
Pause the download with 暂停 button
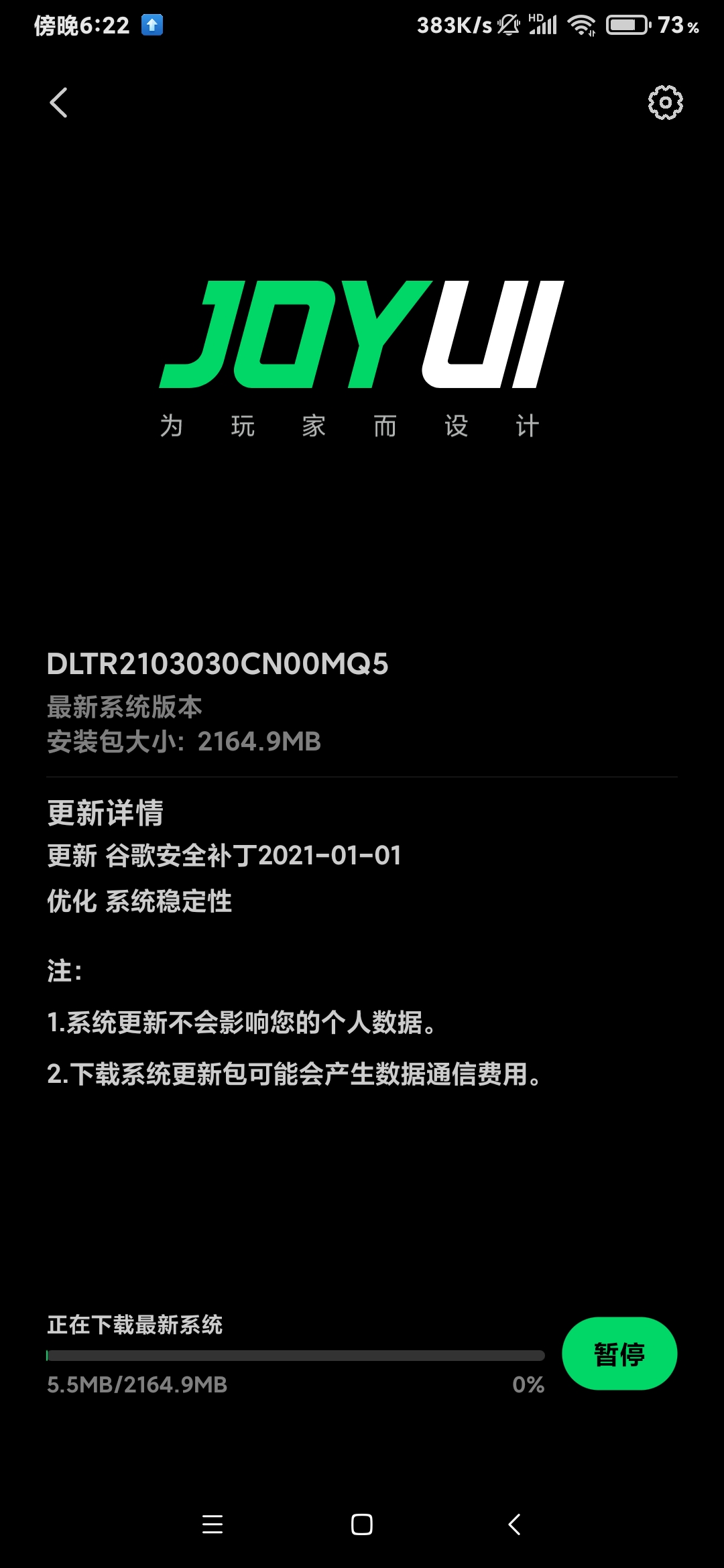[x=619, y=1354]
